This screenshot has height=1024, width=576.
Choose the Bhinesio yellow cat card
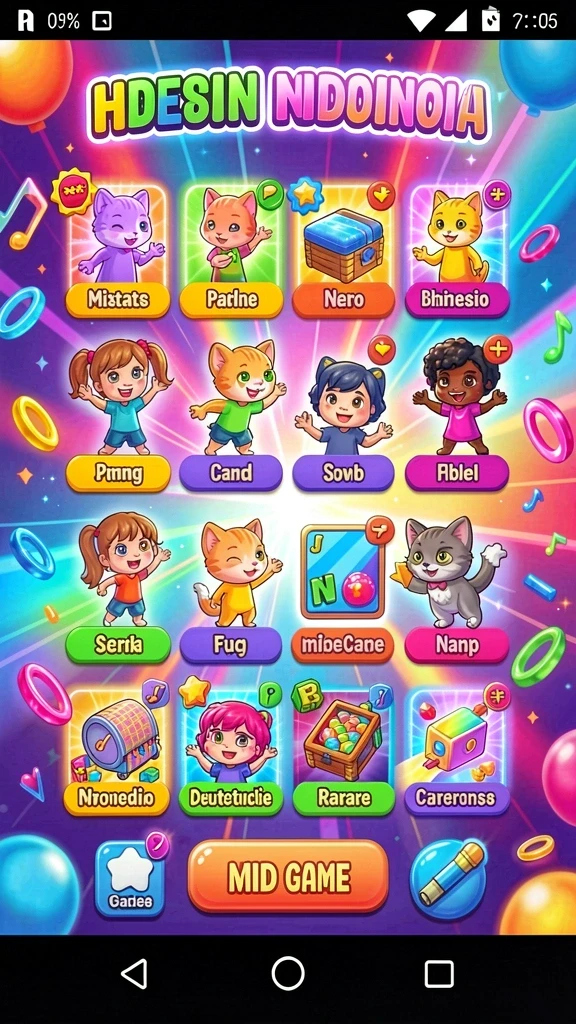click(x=457, y=251)
